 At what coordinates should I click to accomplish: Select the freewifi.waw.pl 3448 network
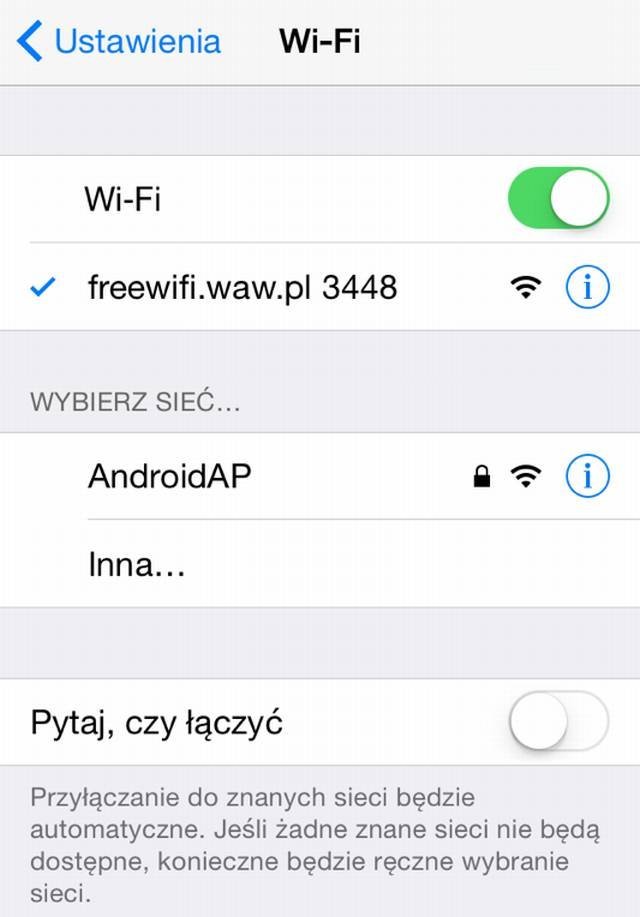coord(242,288)
